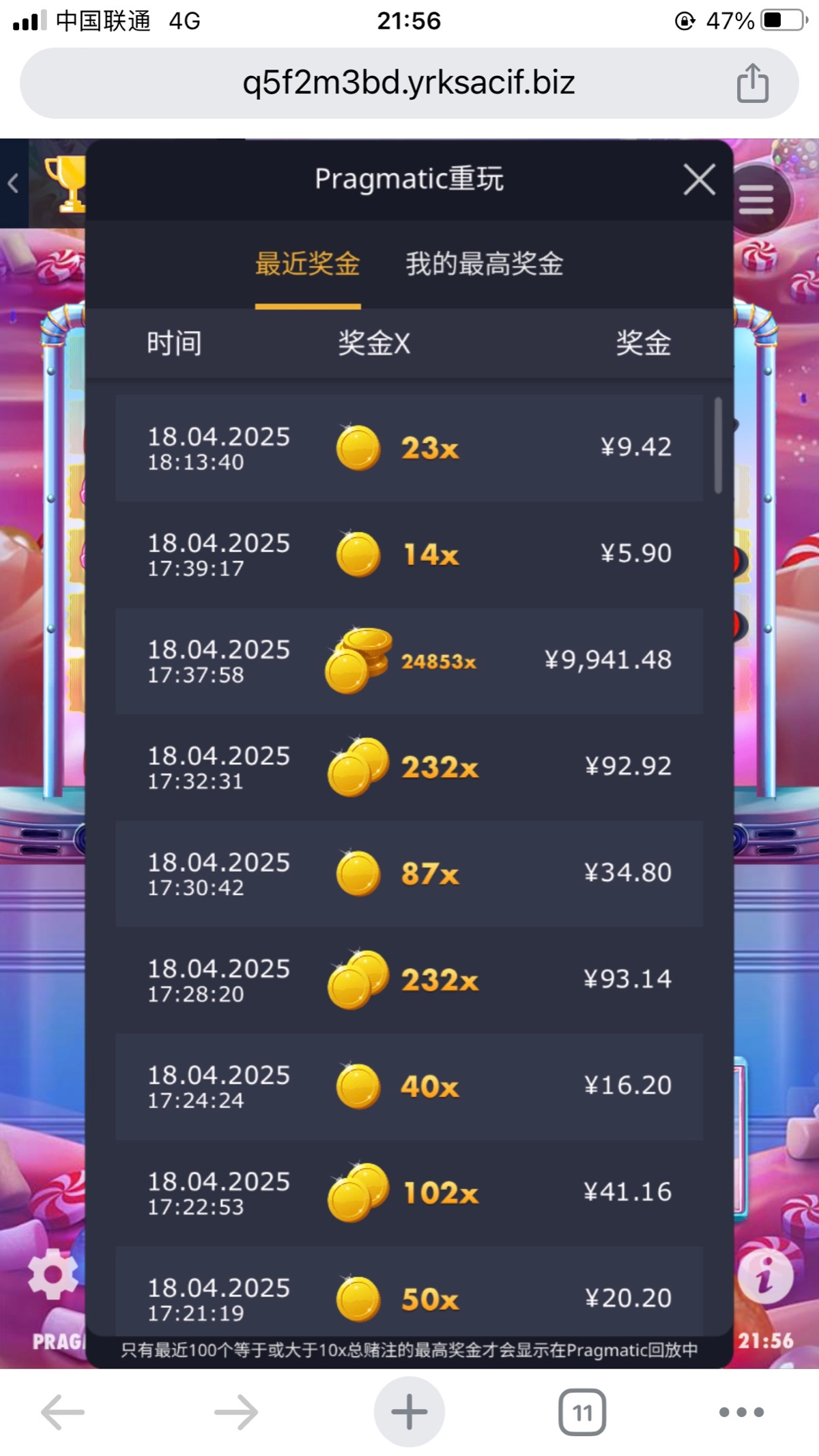The image size is (819, 1456).
Task: Show the 11 open tabs
Action: point(582,1412)
